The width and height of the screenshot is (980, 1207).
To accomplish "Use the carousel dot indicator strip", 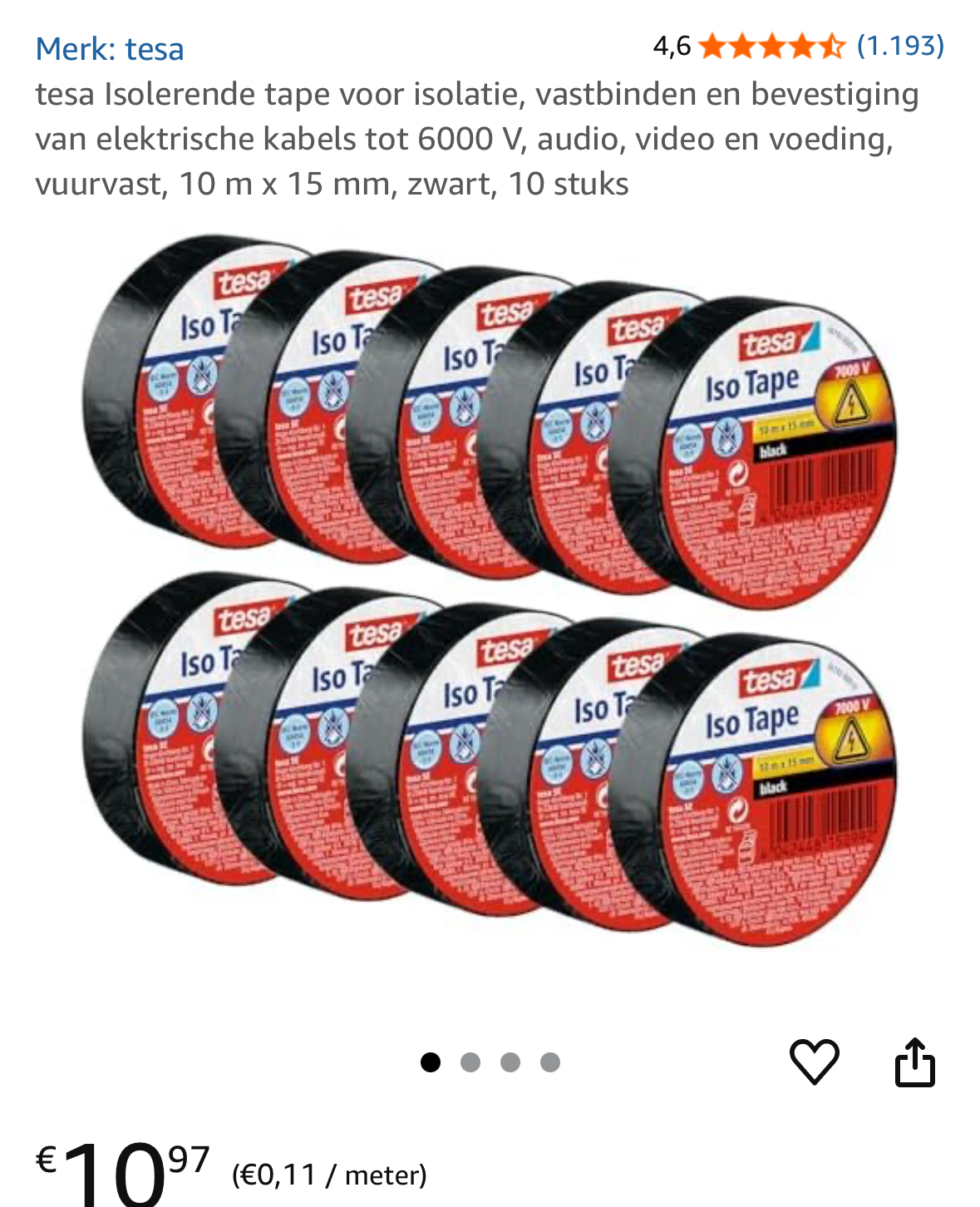I will 490,1061.
